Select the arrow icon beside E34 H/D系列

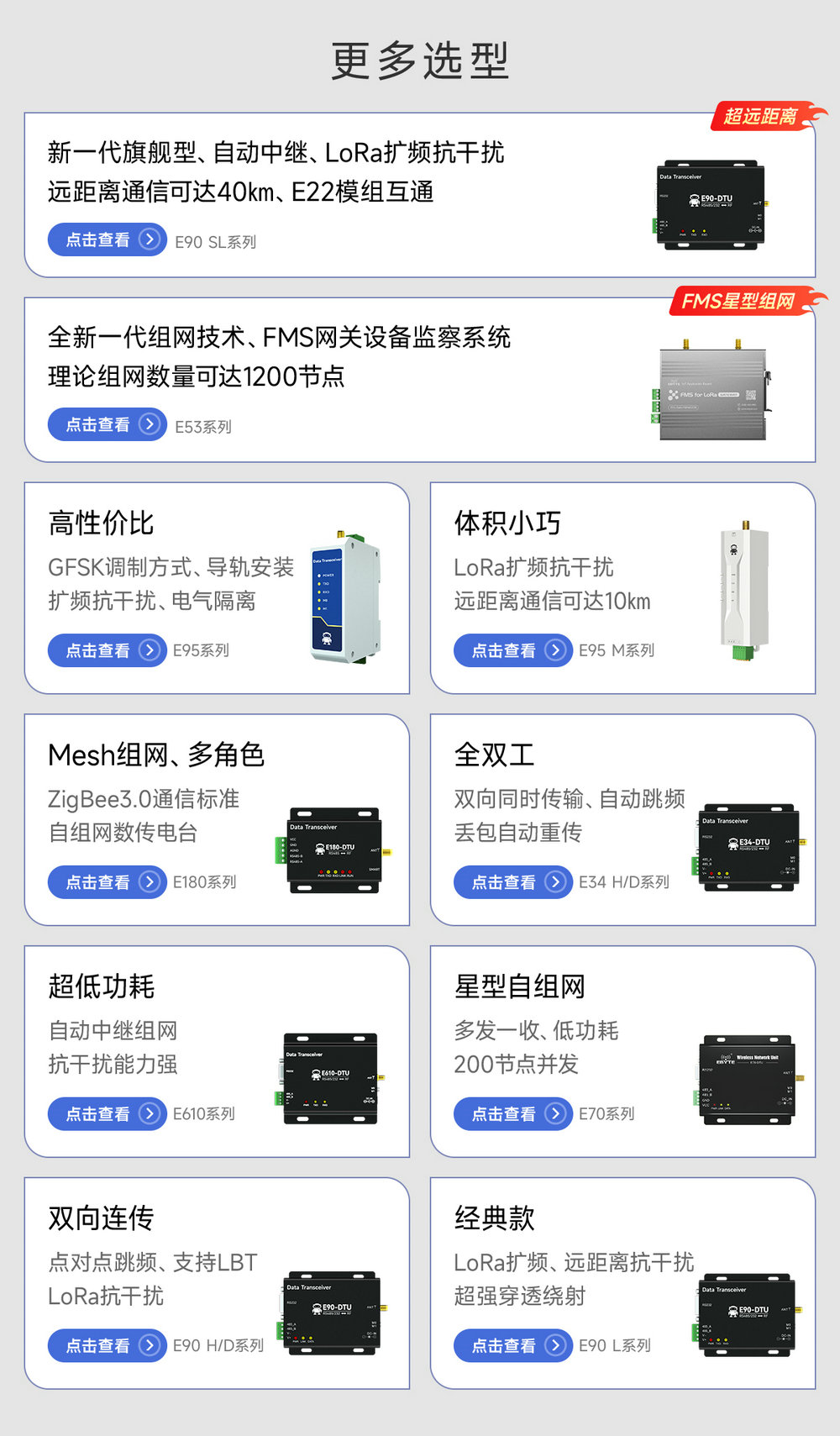555,882
